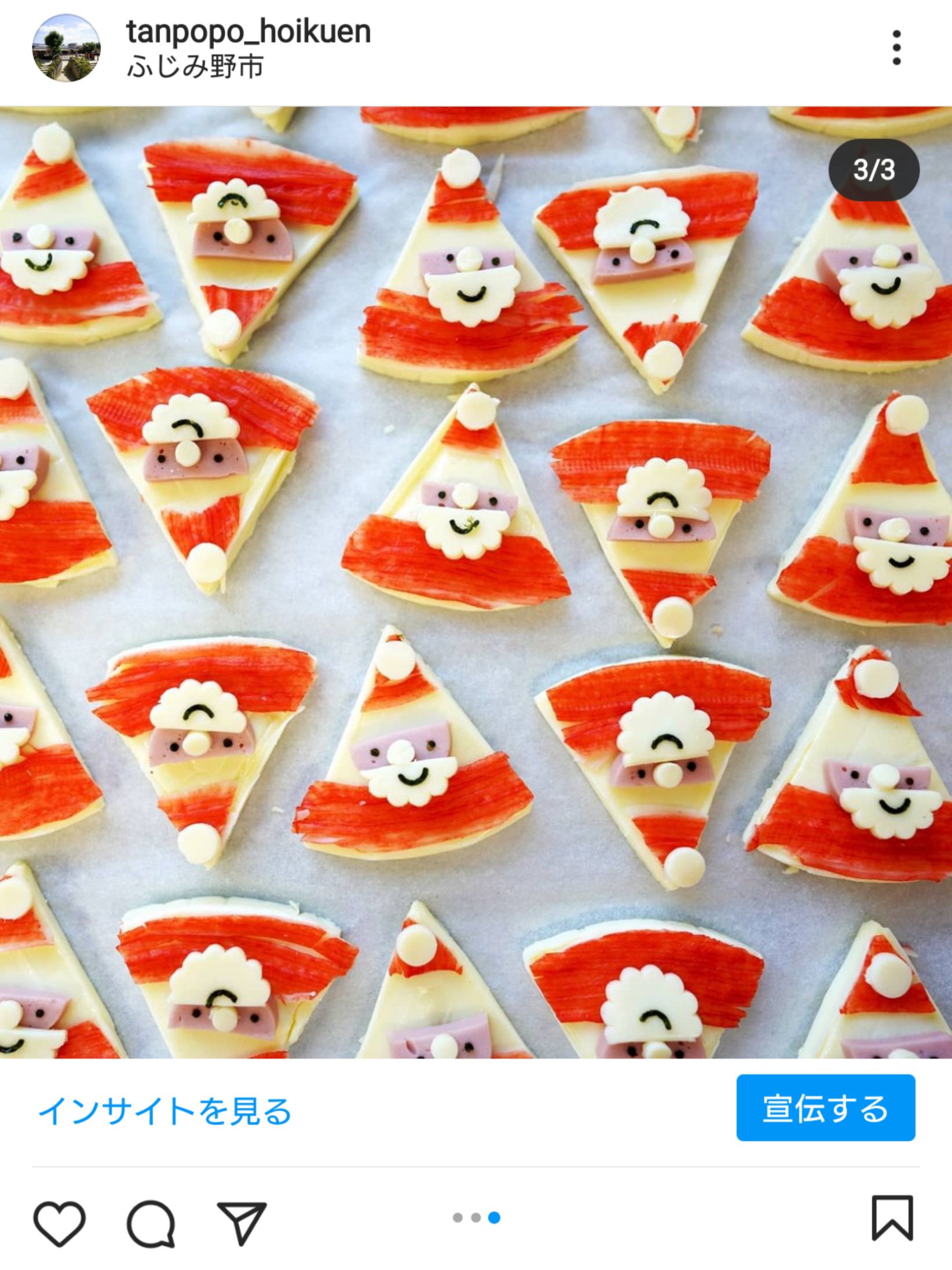This screenshot has height=1270, width=952.
Task: Tap the 宣伝する promote button
Action: tap(825, 1108)
